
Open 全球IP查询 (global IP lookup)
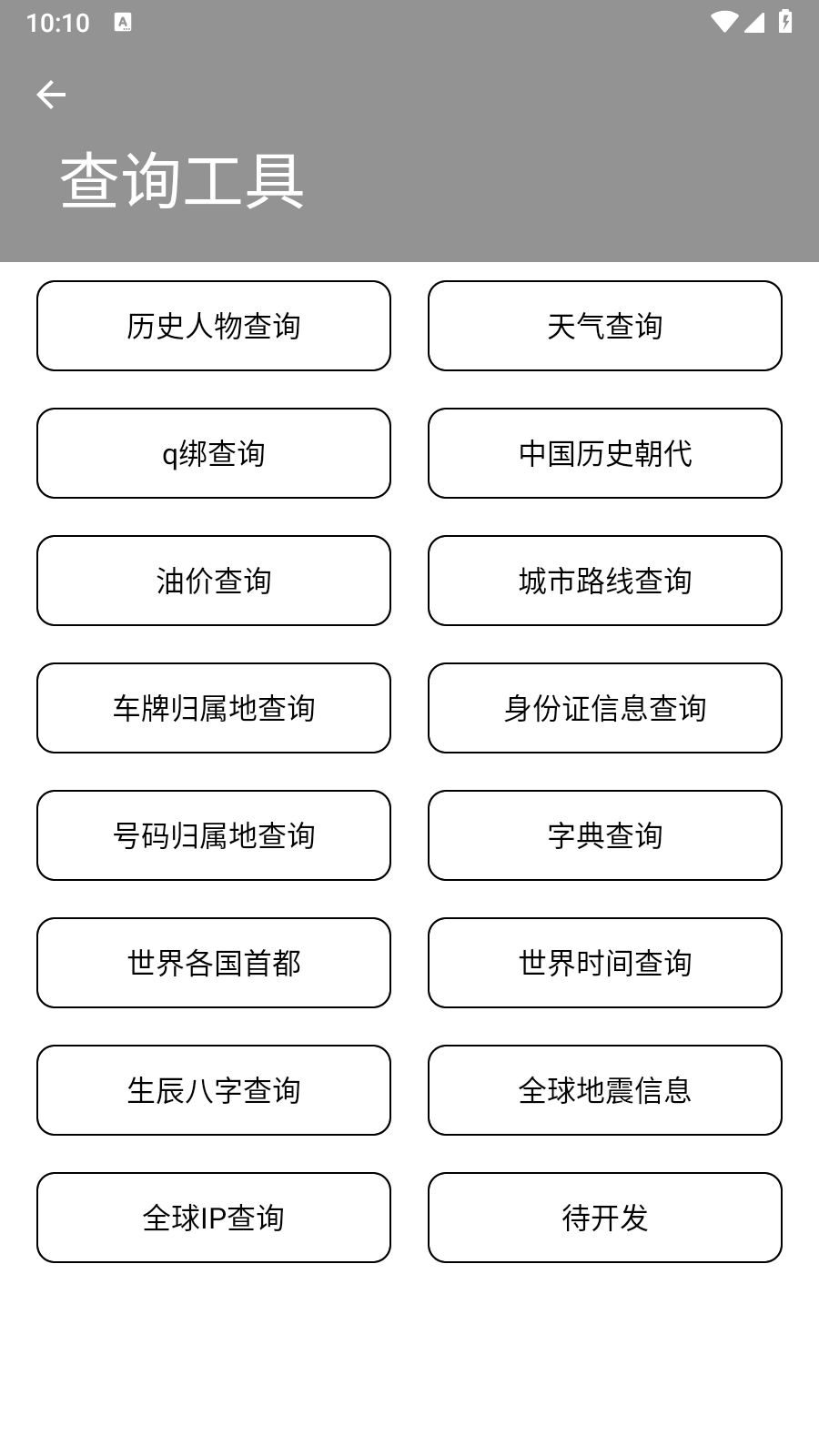tap(213, 1218)
